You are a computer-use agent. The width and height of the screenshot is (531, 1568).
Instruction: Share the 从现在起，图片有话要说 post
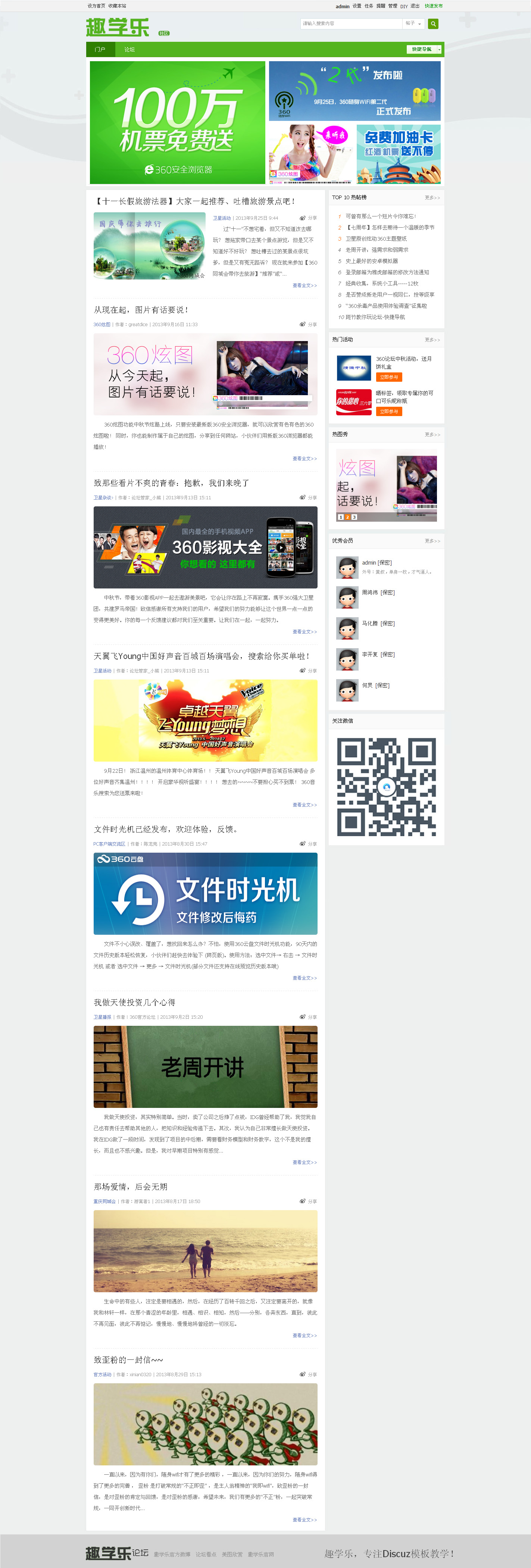pyautogui.click(x=308, y=324)
